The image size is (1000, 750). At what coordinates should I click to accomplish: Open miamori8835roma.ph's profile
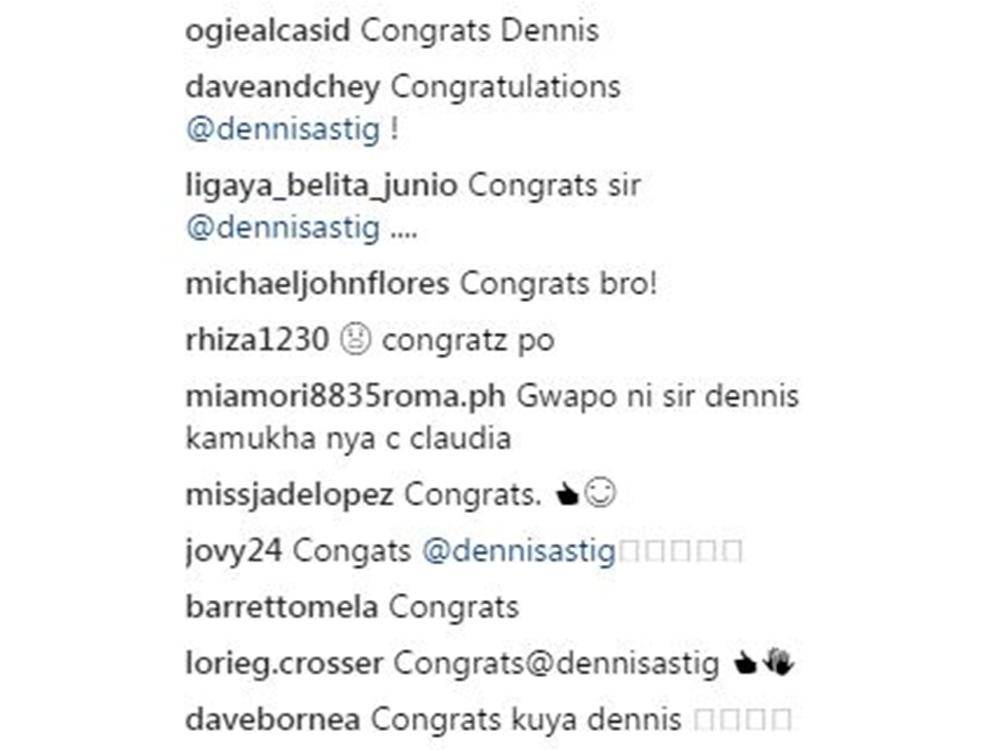pyautogui.click(x=345, y=396)
